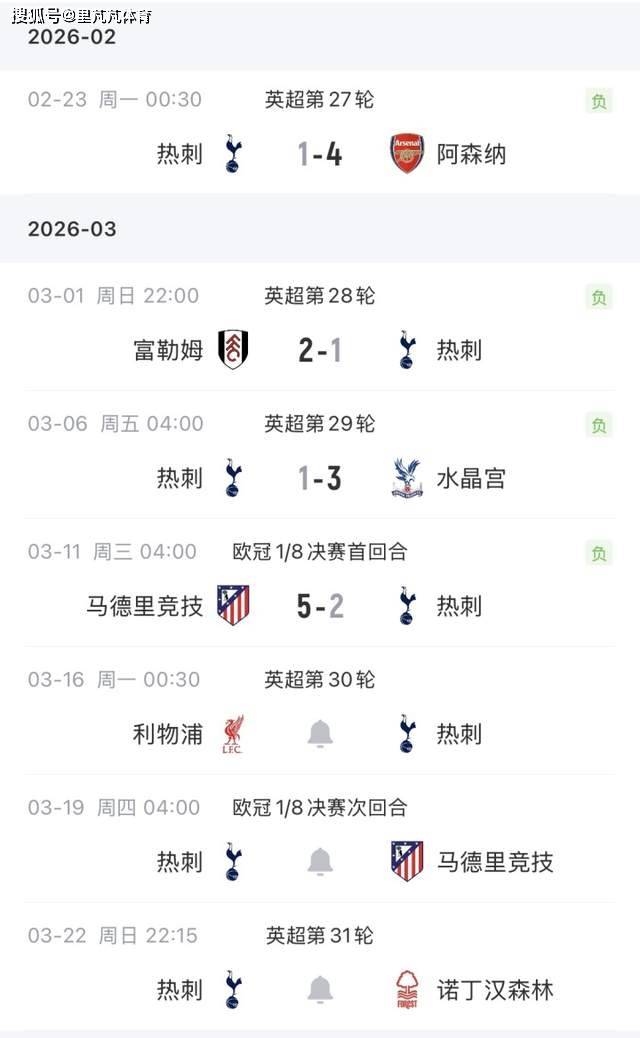Open the 马德里竞技 5-2 热刺 first leg match
Image resolution: width=640 pixels, height=1038 pixels.
pos(319,606)
